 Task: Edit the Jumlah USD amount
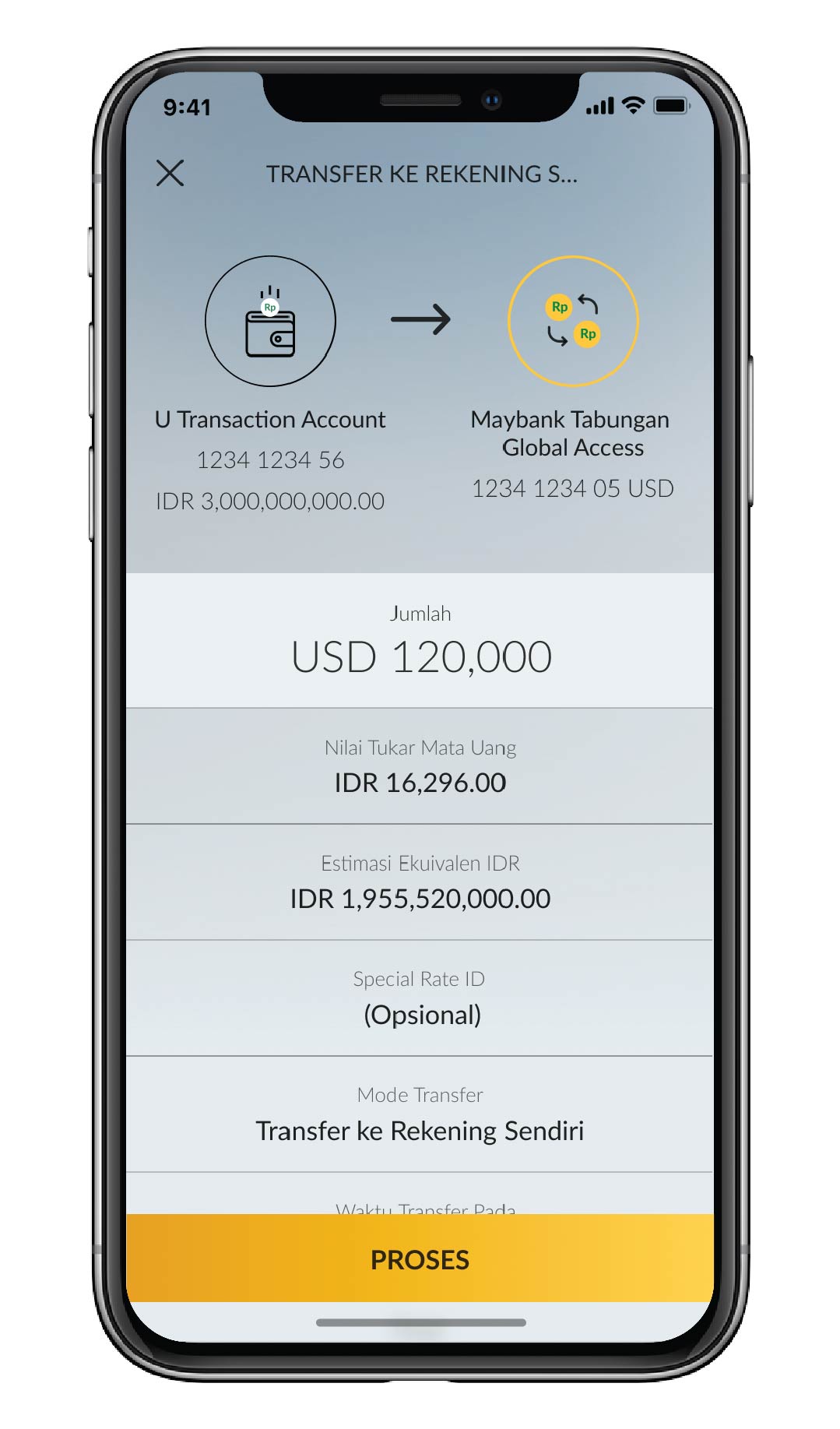pos(420,656)
